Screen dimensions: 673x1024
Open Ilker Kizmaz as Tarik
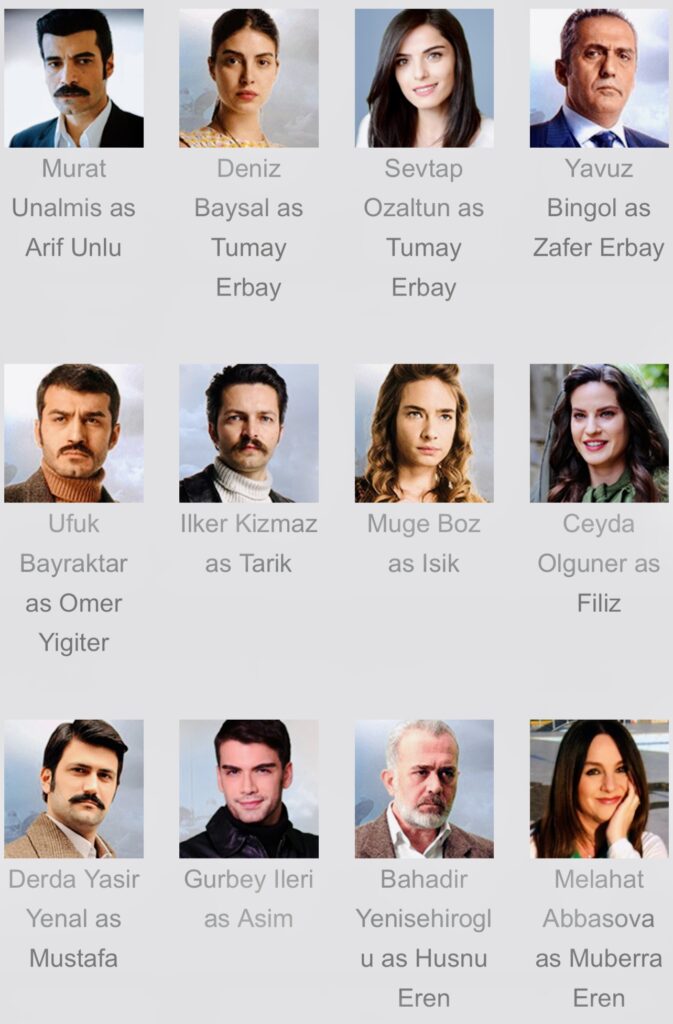pyautogui.click(x=249, y=433)
